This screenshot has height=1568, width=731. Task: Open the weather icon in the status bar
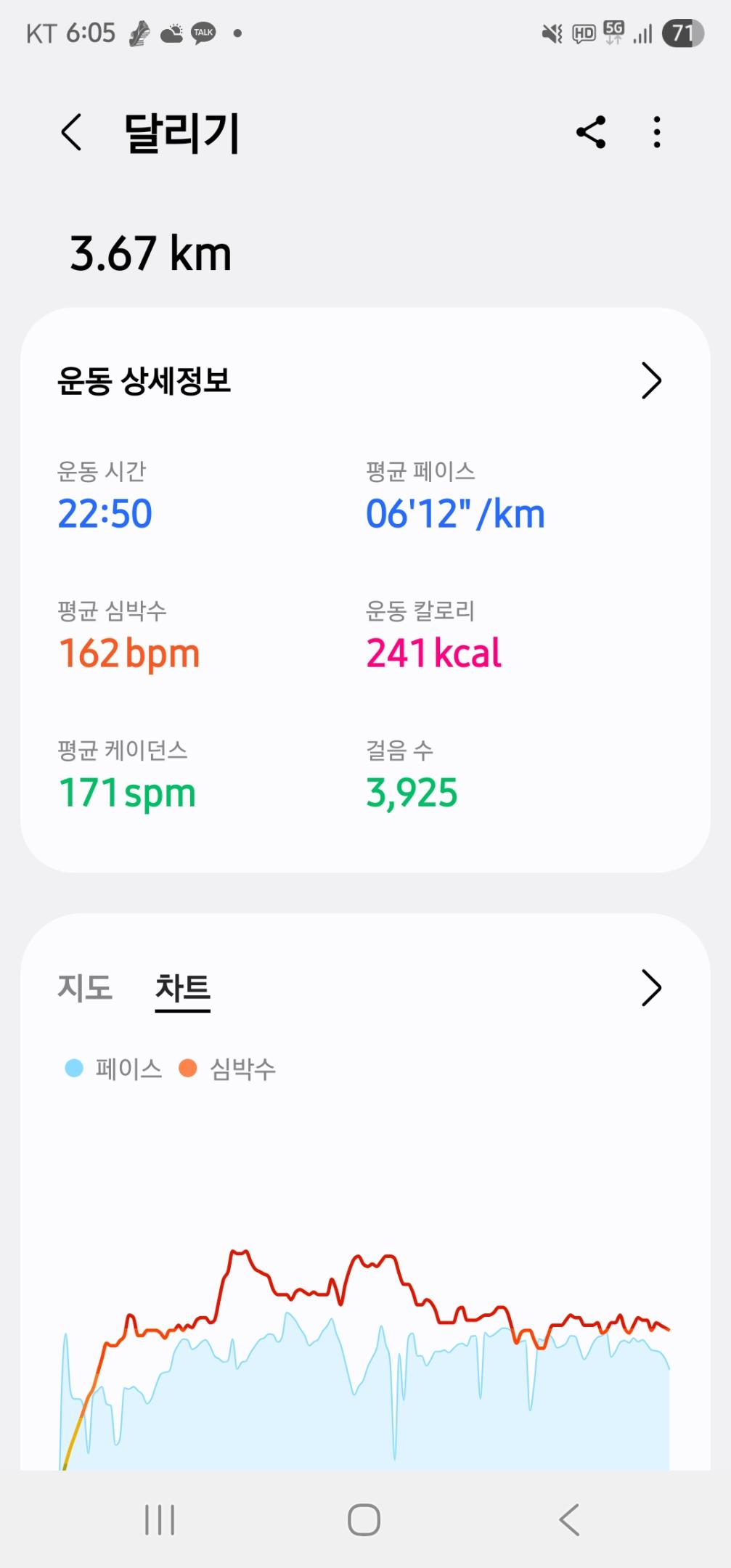tap(172, 32)
